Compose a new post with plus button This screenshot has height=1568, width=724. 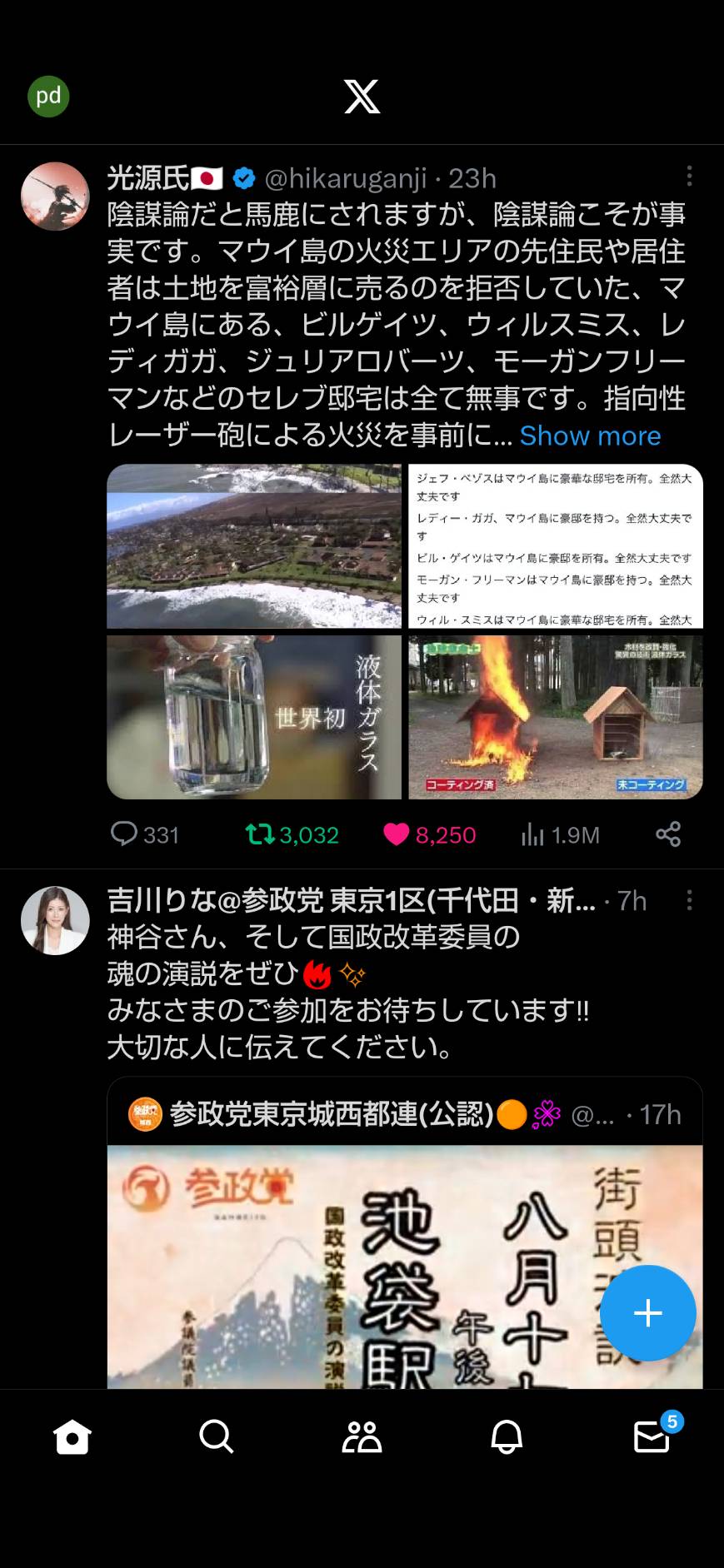(648, 1313)
